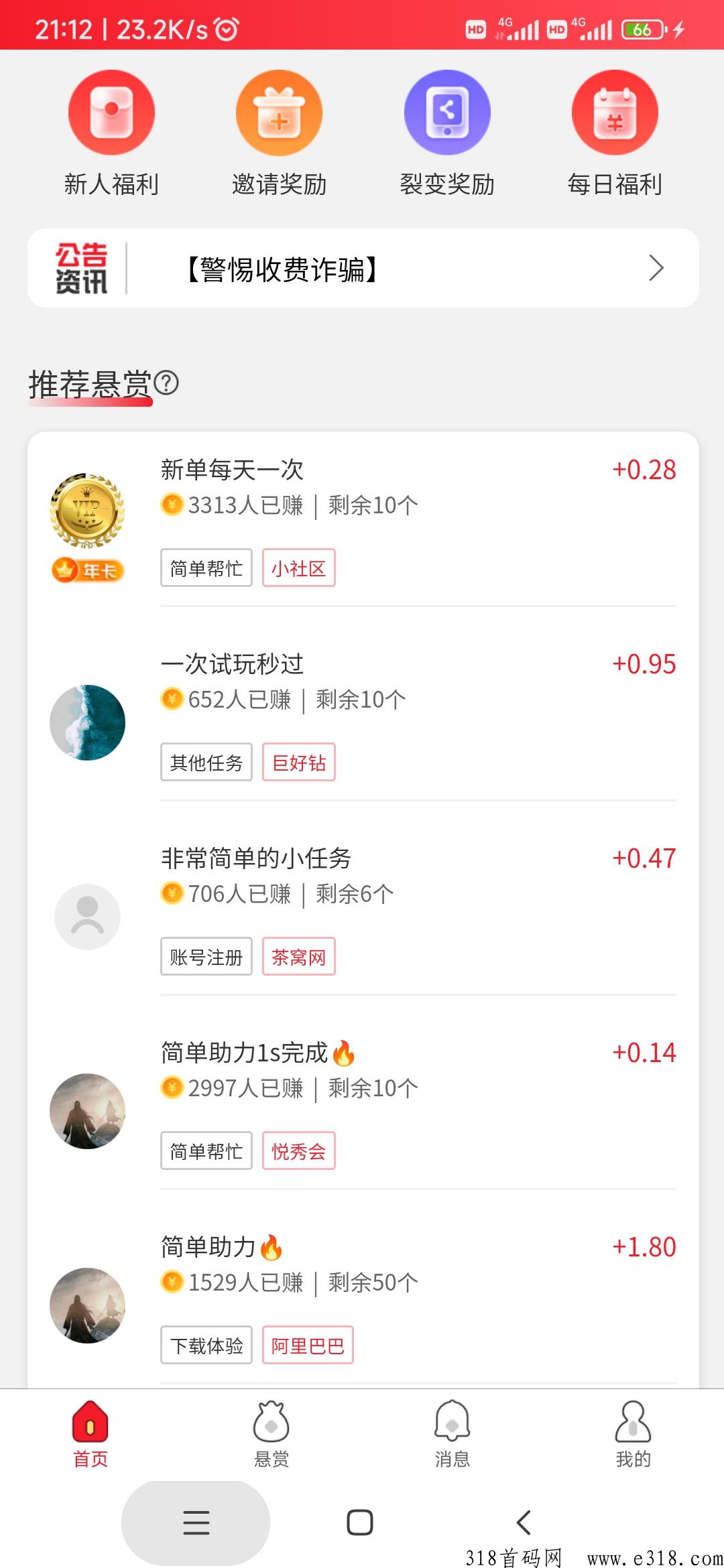
Task: Select the 其他任务 tag on 一次试玩秒过
Action: (206, 762)
